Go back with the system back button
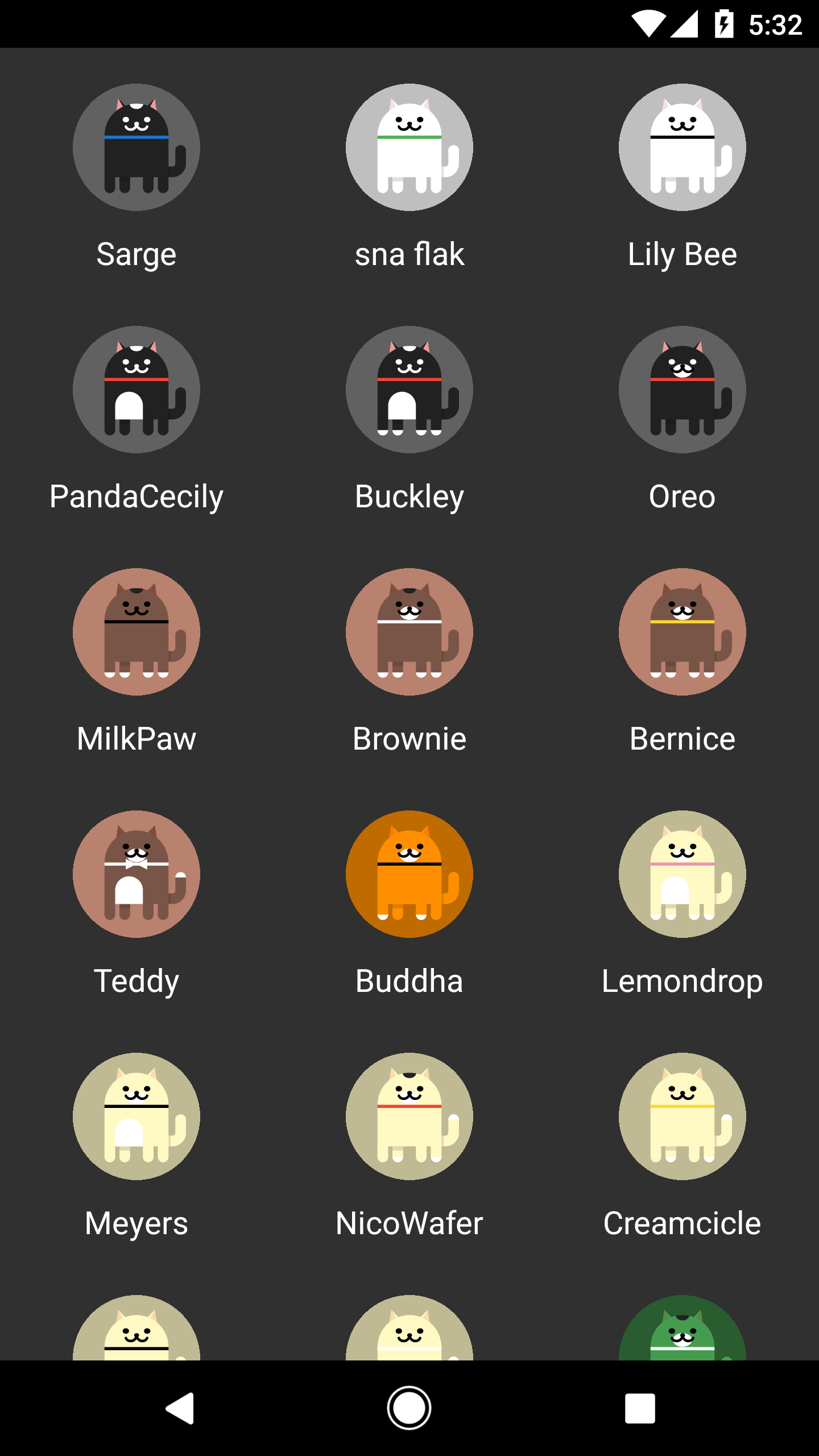 coord(180,1408)
